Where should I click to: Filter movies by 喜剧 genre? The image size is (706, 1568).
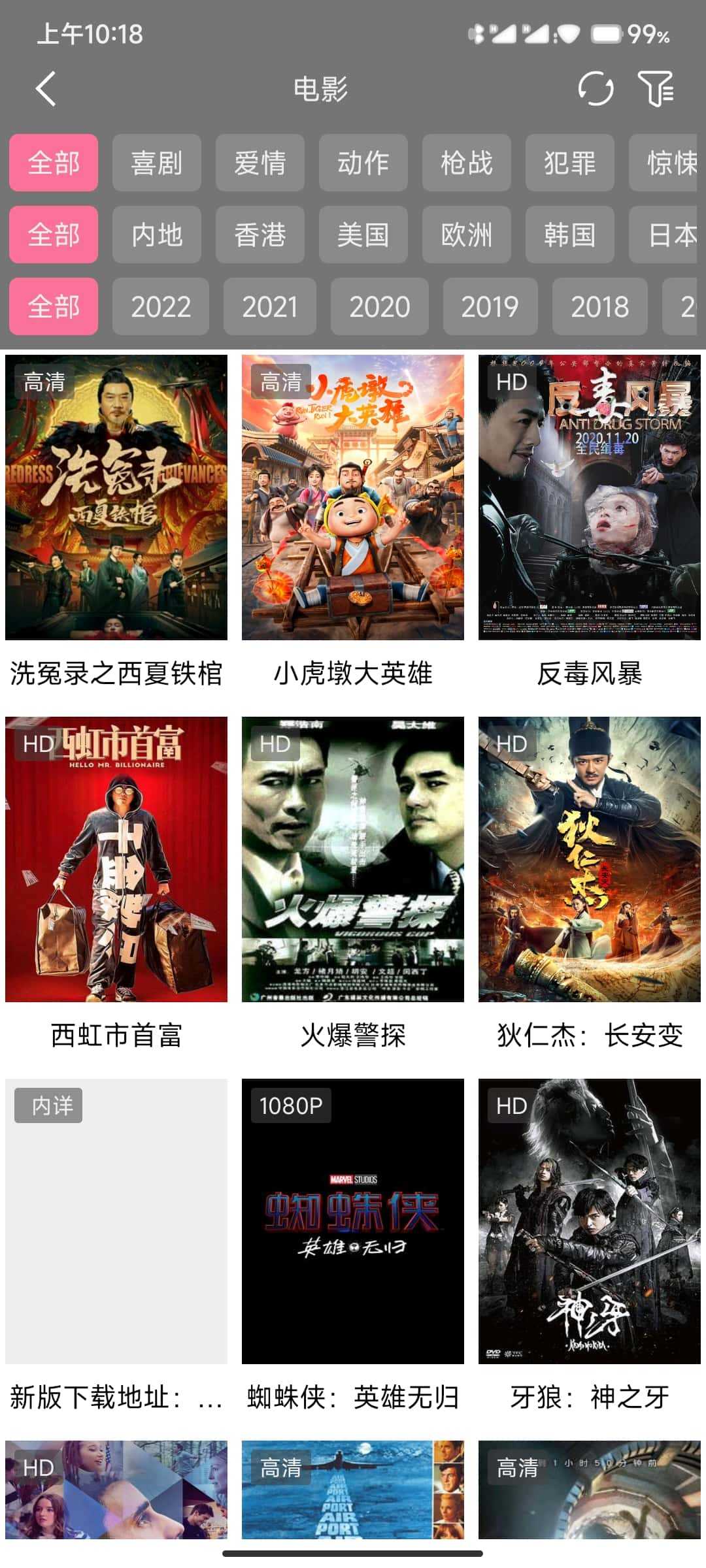(156, 163)
